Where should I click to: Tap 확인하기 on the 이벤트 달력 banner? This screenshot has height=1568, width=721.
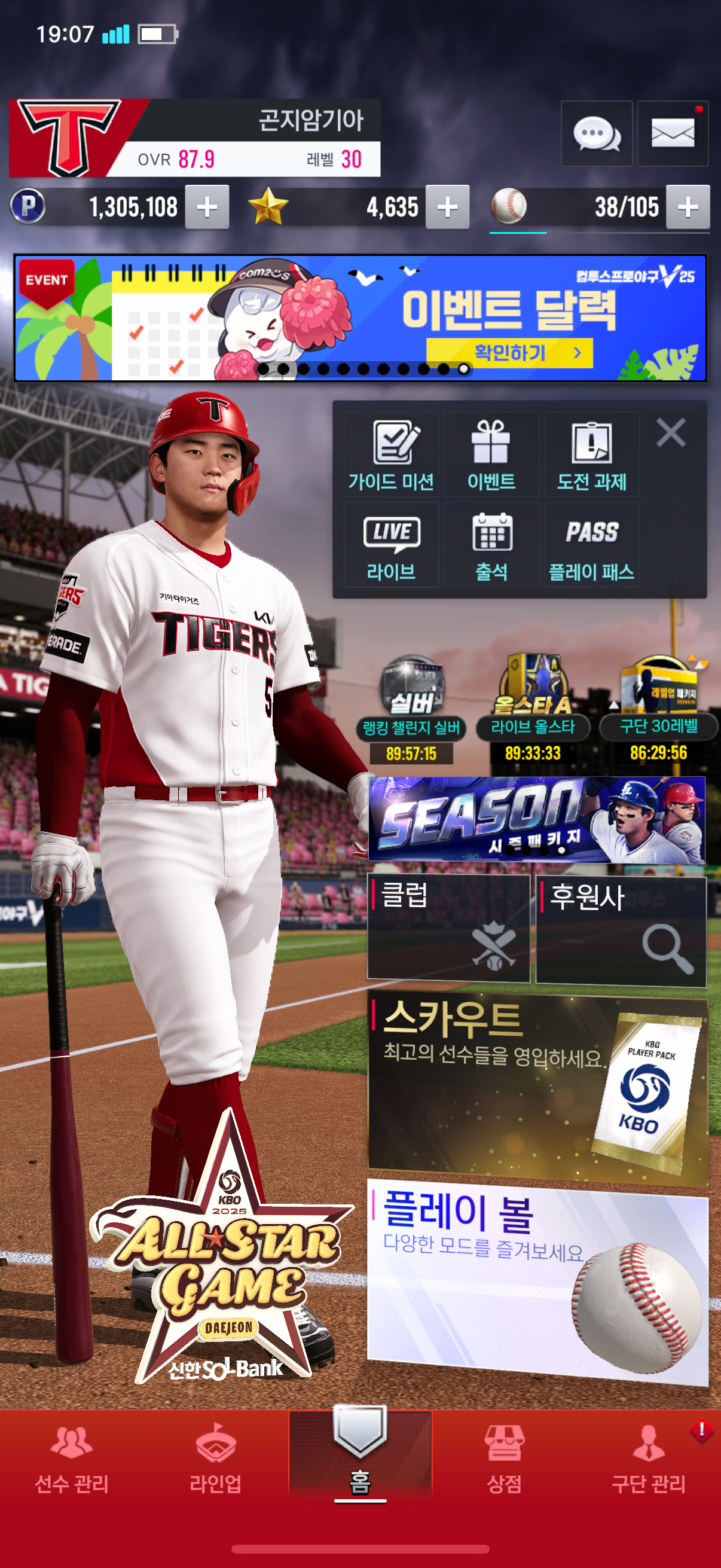coord(509,352)
